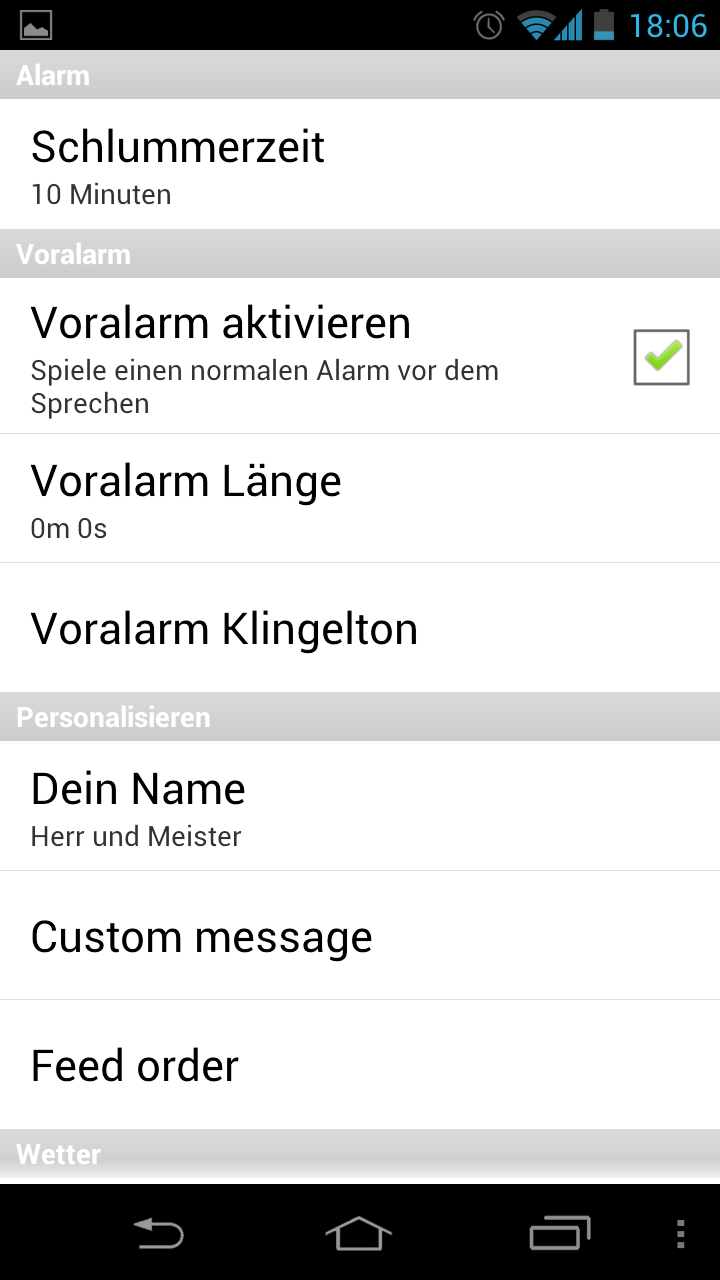720x1280 pixels.
Task: Open Feed order setting
Action: pos(360,1065)
